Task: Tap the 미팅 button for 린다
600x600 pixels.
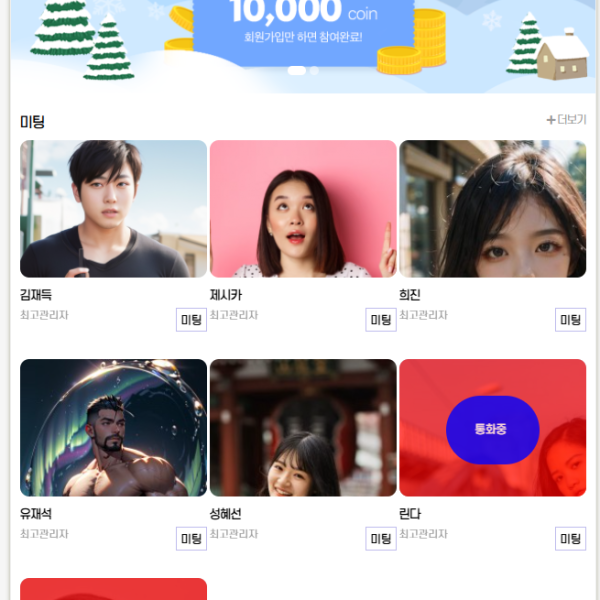Action: (570, 539)
